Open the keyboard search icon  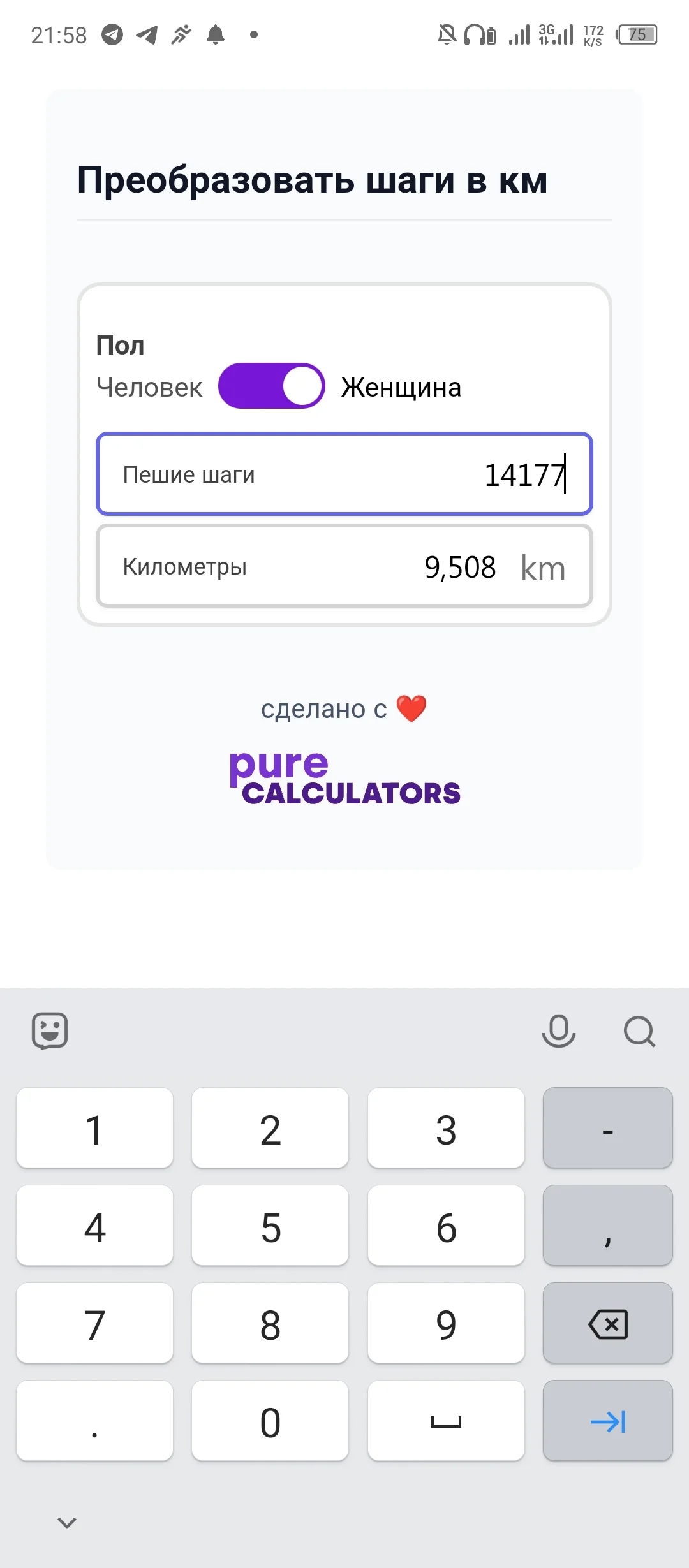(x=639, y=1030)
